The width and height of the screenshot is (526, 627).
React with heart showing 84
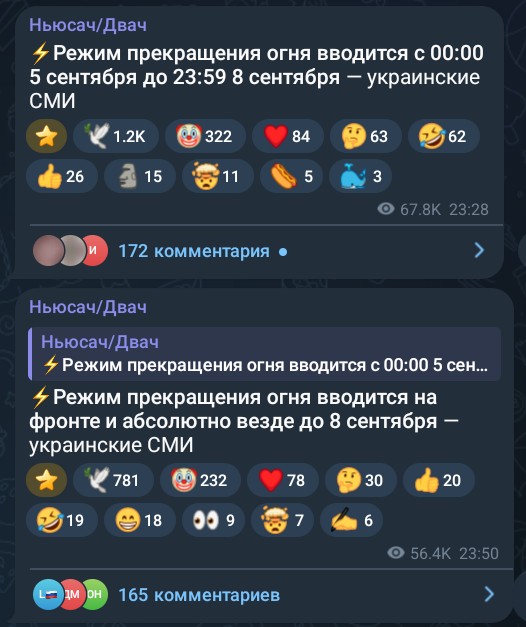(x=288, y=136)
